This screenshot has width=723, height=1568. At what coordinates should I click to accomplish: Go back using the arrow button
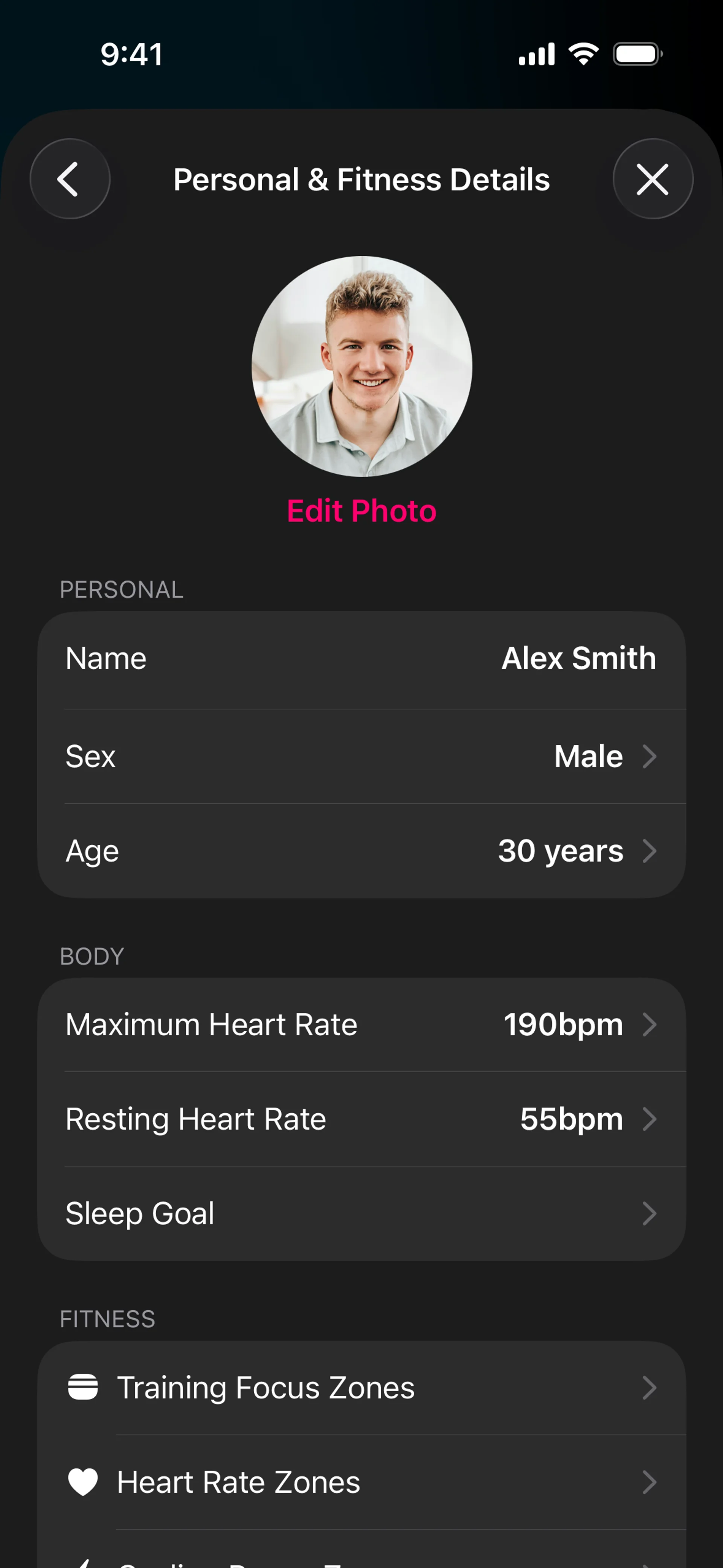pyautogui.click(x=69, y=179)
